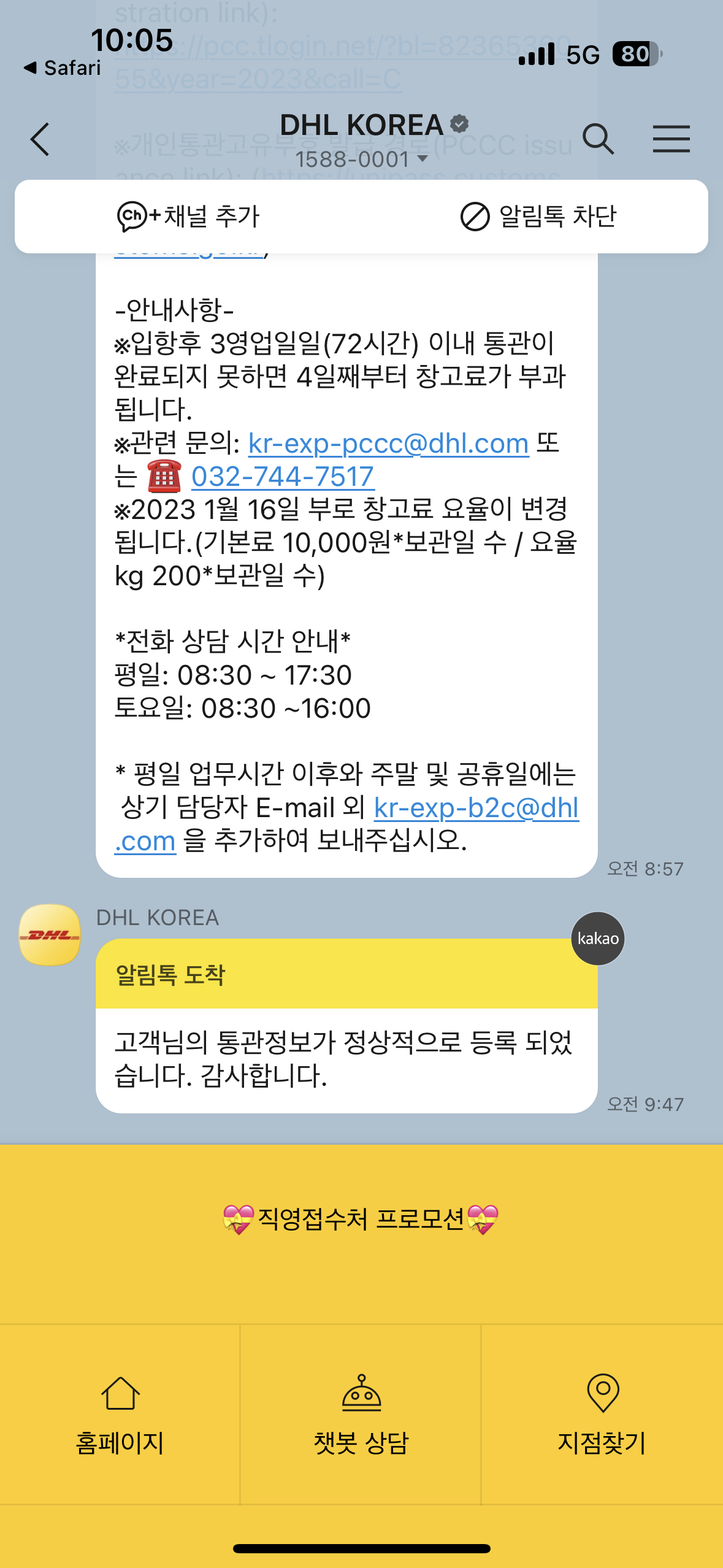
Task: Open the kr-exp-b2c@dhl.com email link
Action: [x=476, y=808]
